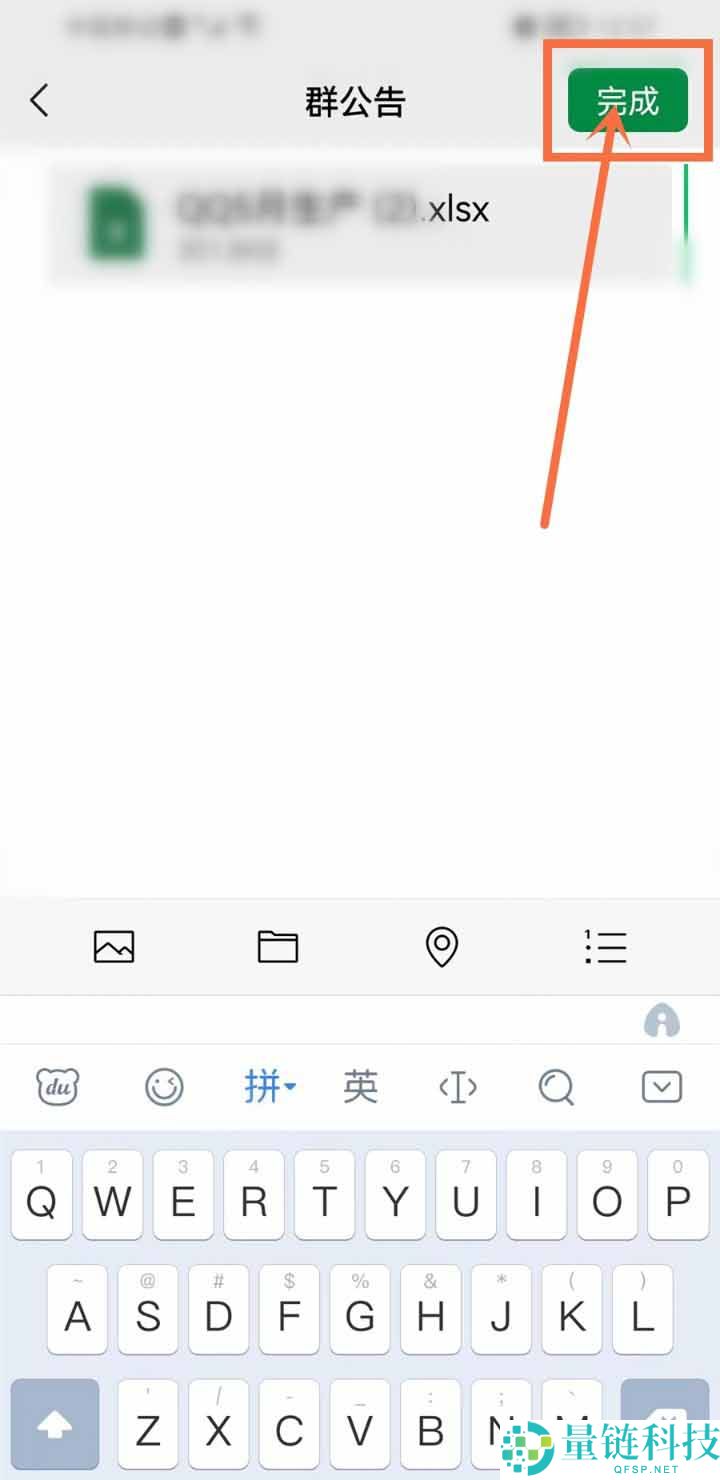Screen dimensions: 720x1480
Task: Hide the keyboard with the down arrow
Action: 662,1086
